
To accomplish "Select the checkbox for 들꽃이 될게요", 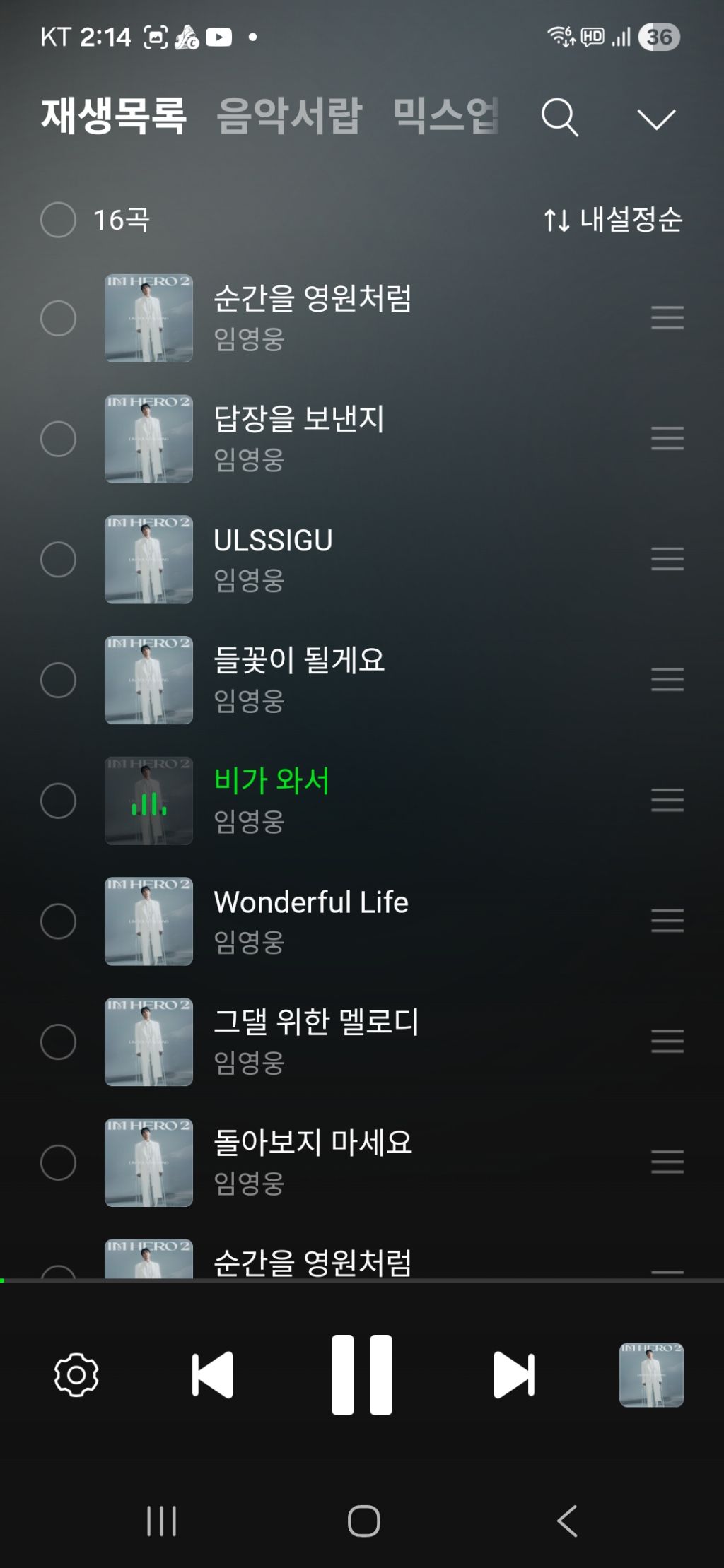I will (x=59, y=680).
